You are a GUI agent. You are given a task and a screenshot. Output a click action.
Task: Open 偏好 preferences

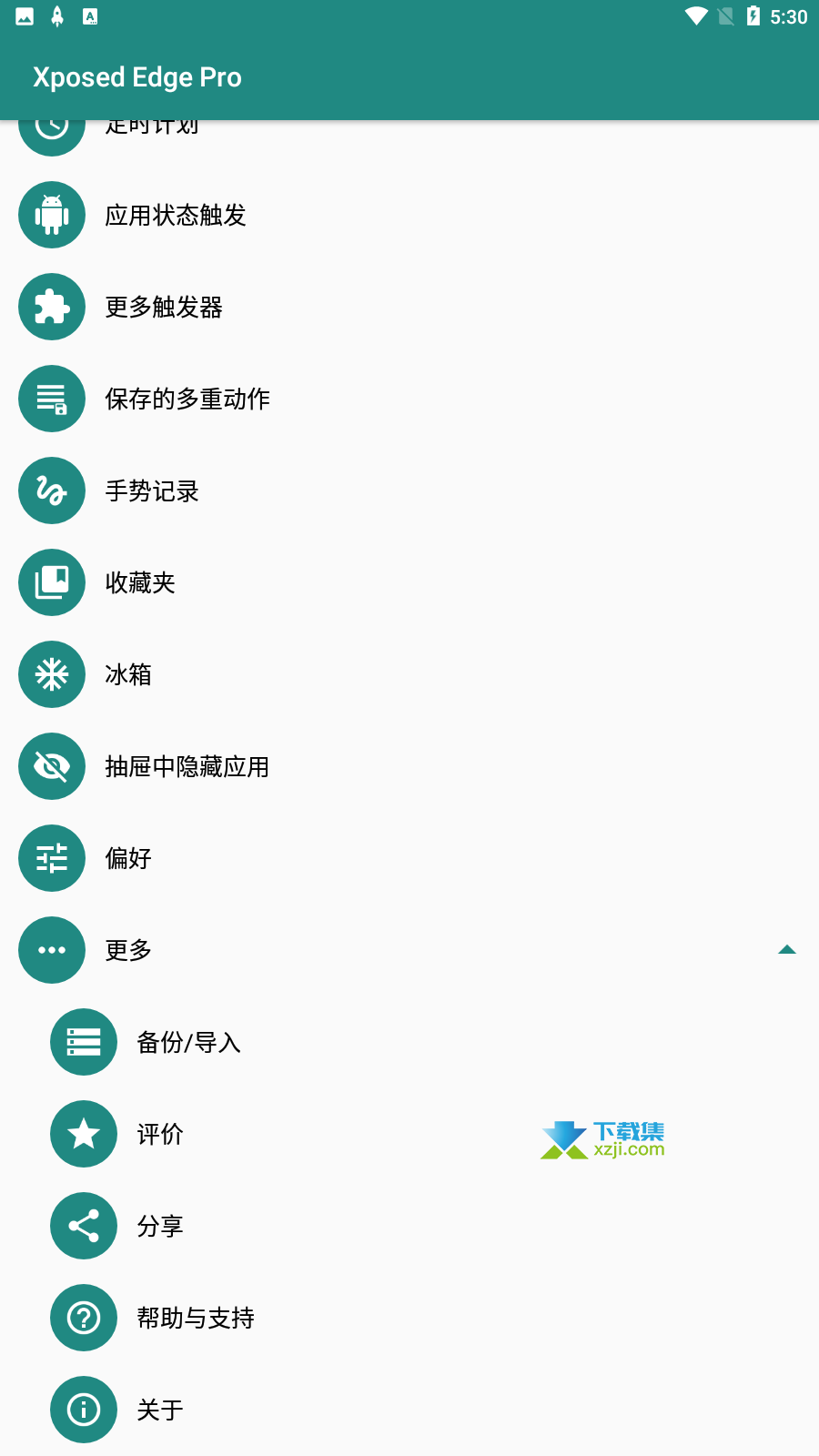pyautogui.click(x=409, y=858)
